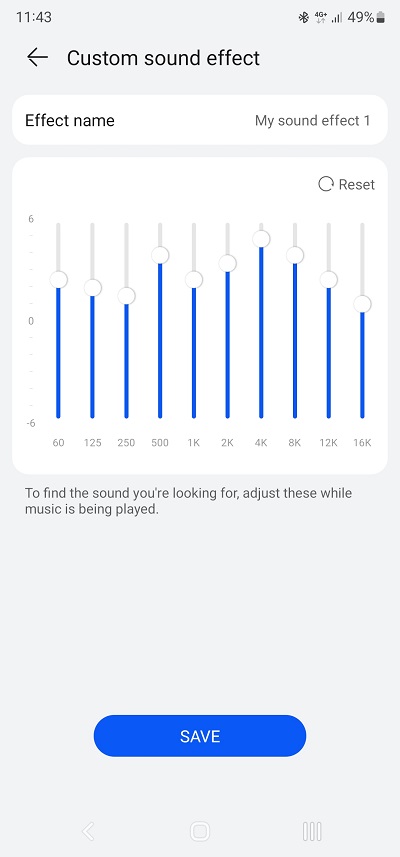This screenshot has height=857, width=400.
Task: Open recent apps from navigation bar
Action: (x=312, y=831)
